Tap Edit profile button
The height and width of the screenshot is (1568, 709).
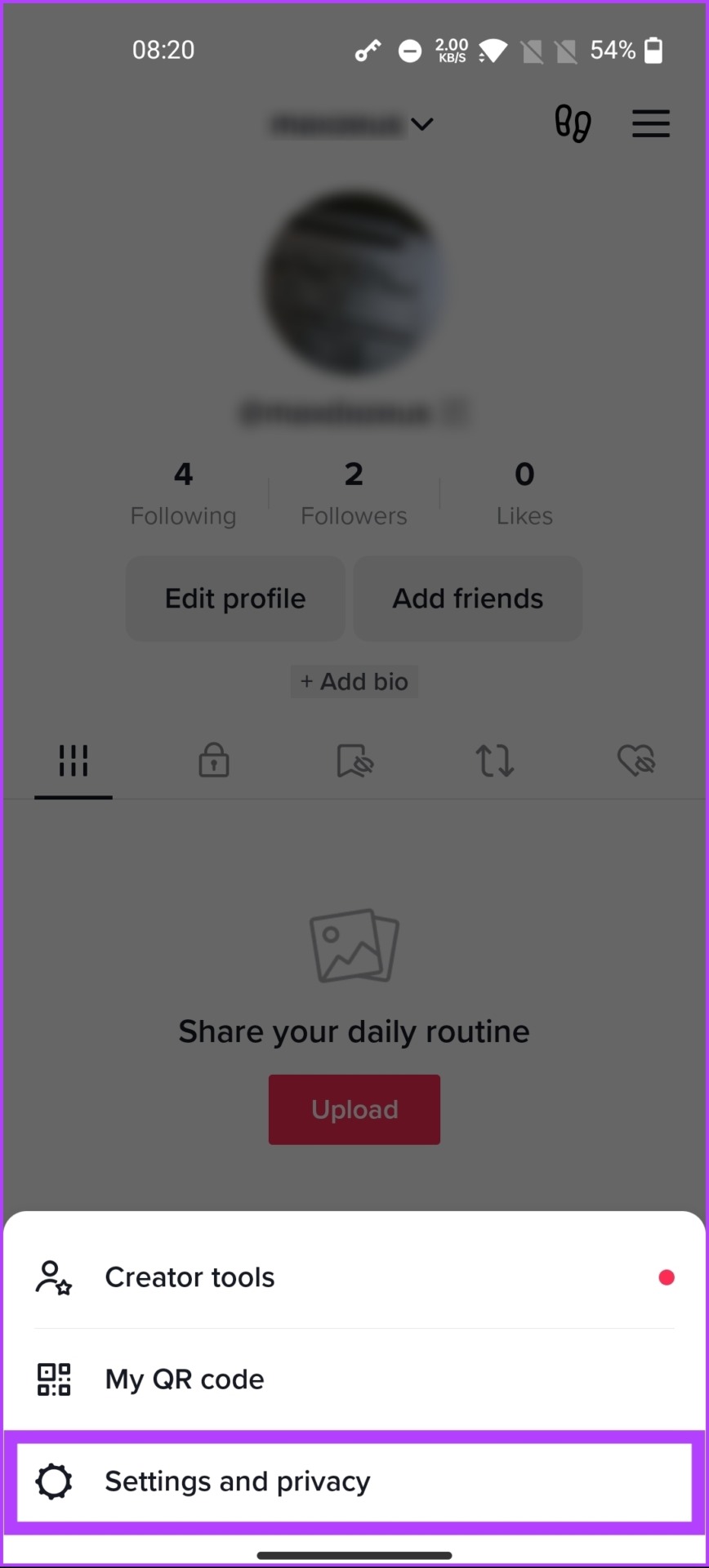pos(235,599)
